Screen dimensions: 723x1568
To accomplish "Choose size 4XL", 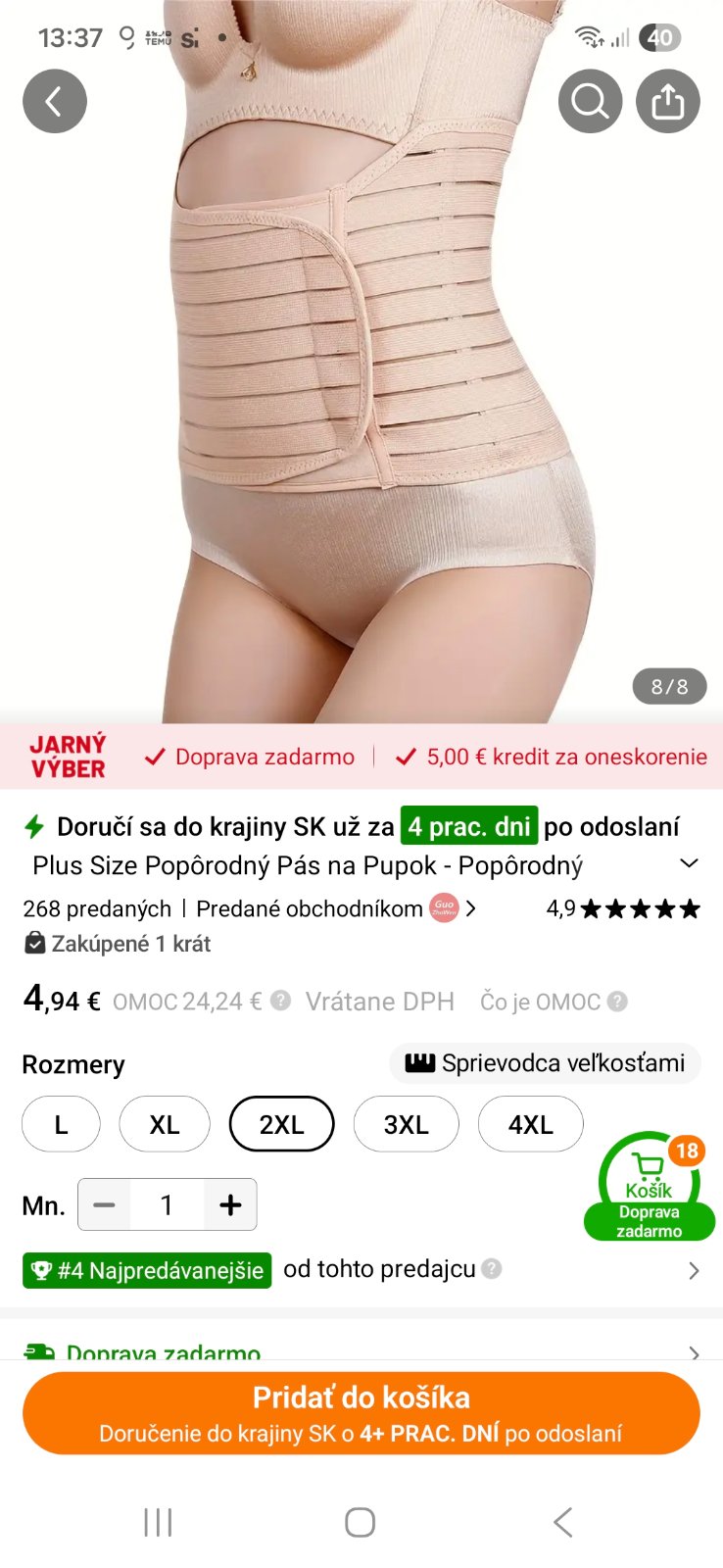I will pyautogui.click(x=530, y=1124).
